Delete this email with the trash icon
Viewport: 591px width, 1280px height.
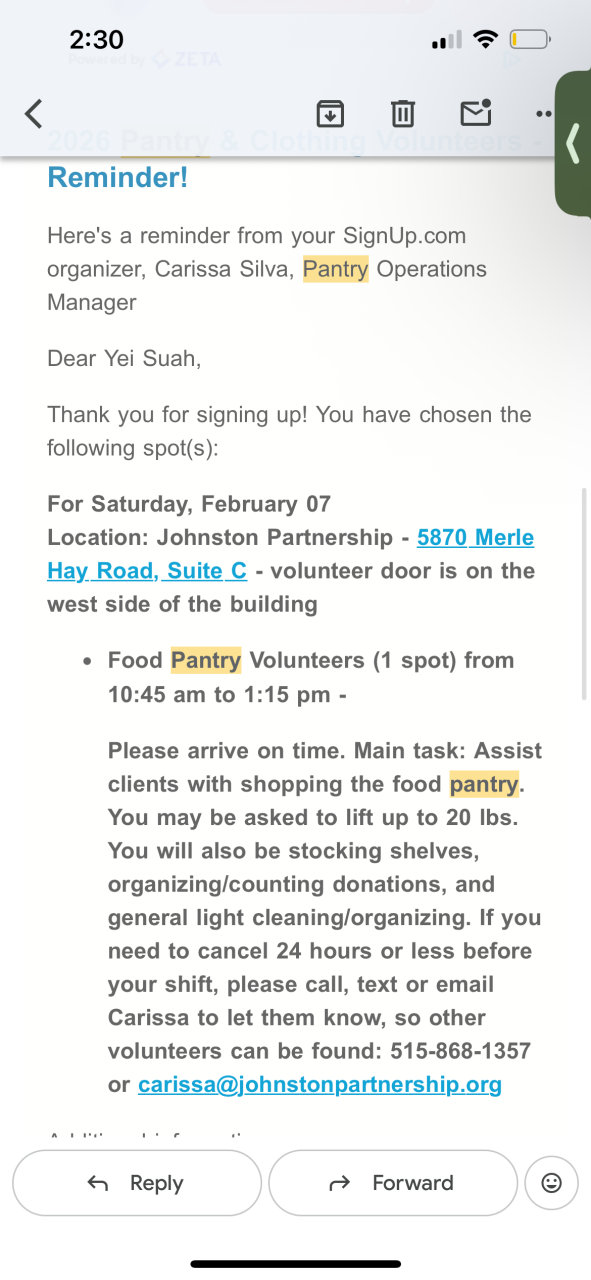[x=402, y=113]
